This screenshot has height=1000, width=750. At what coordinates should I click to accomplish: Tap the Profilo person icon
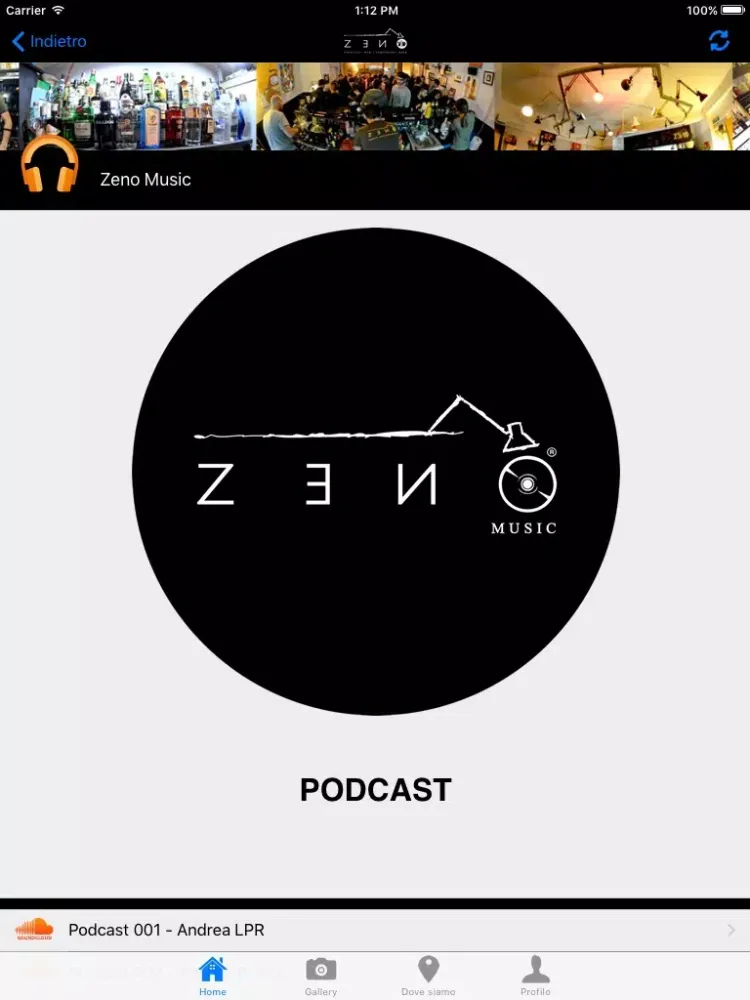[x=536, y=968]
